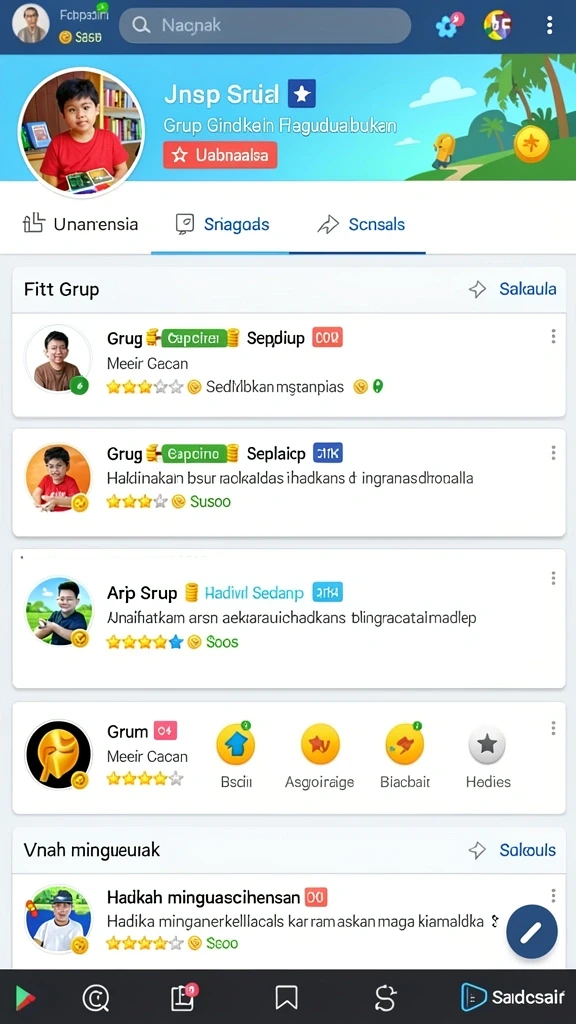Screen dimensions: 576x1024
Task: Tap the Nacnak search field
Action: (x=264, y=25)
